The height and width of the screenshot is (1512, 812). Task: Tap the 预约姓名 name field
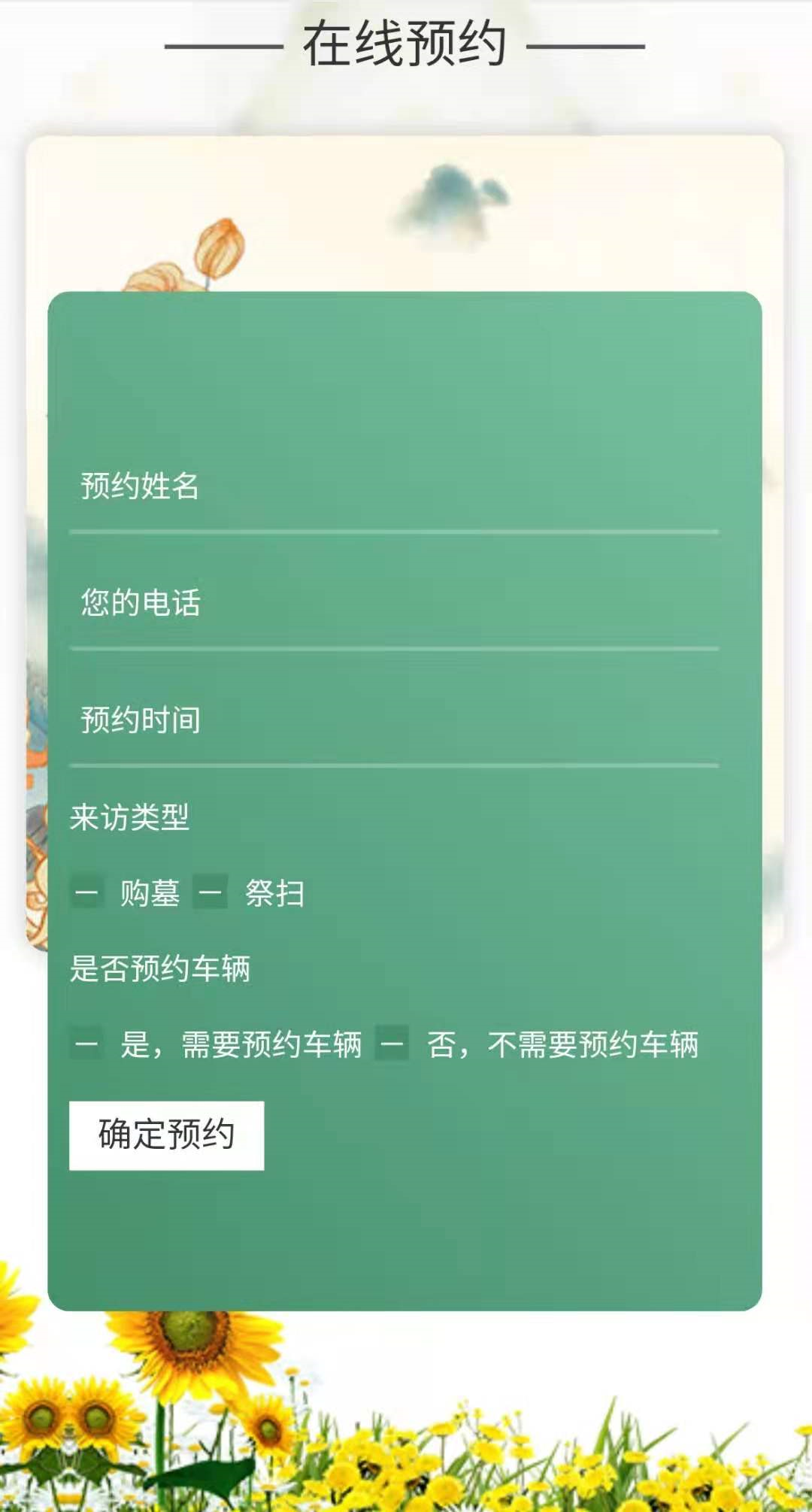[x=393, y=486]
